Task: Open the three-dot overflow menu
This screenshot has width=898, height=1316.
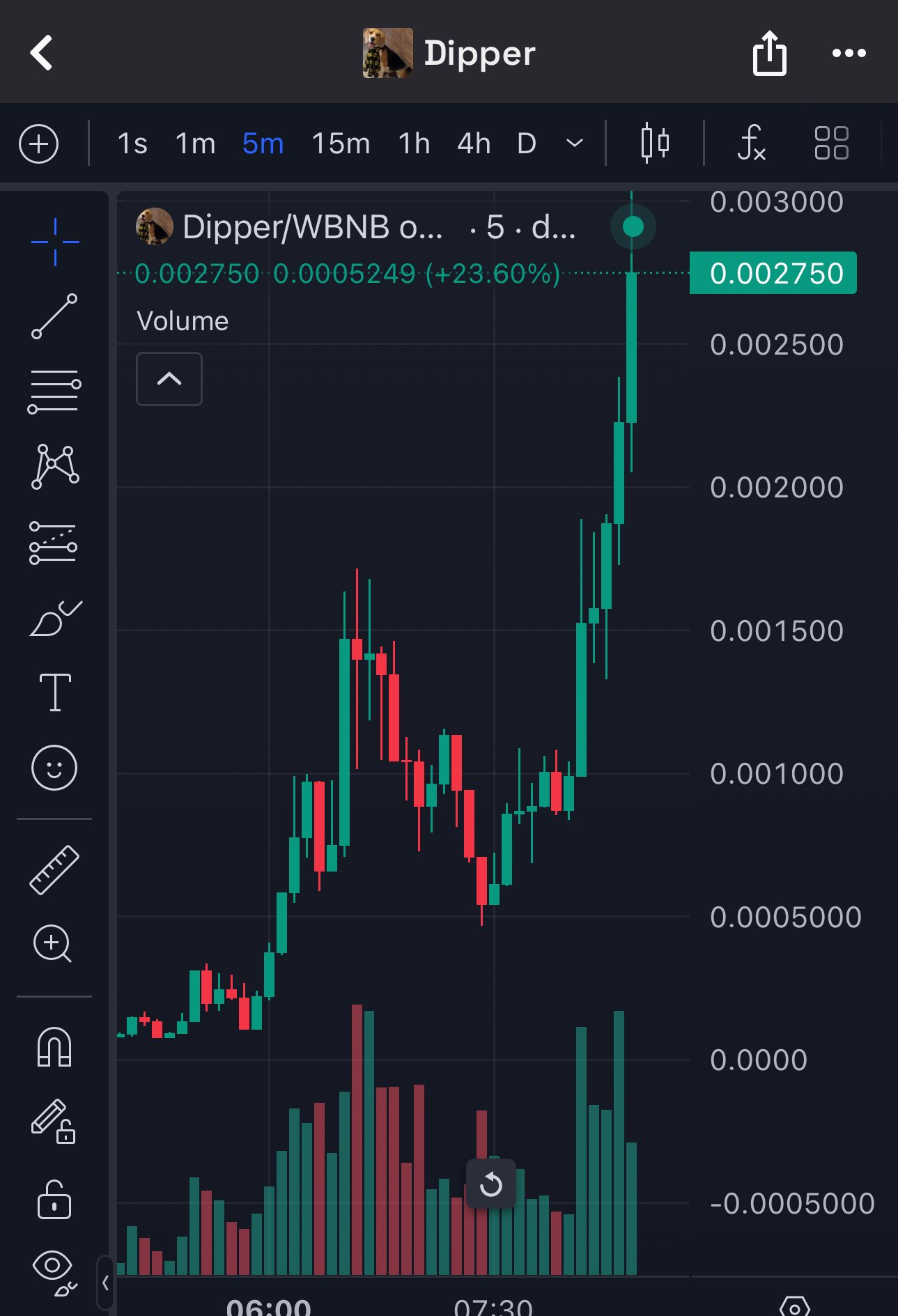Action: coord(849,53)
